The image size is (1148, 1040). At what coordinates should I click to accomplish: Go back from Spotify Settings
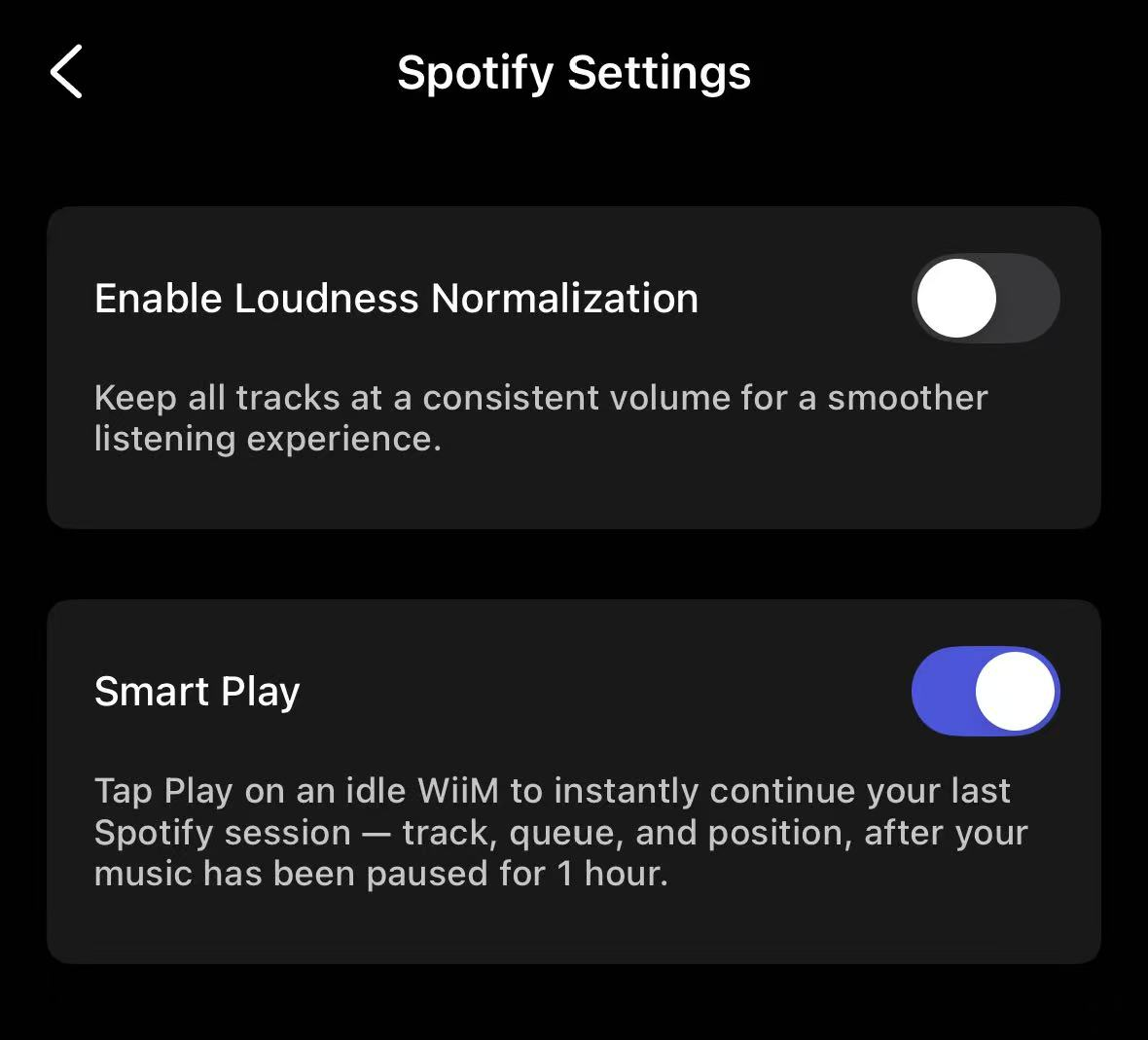[66, 72]
